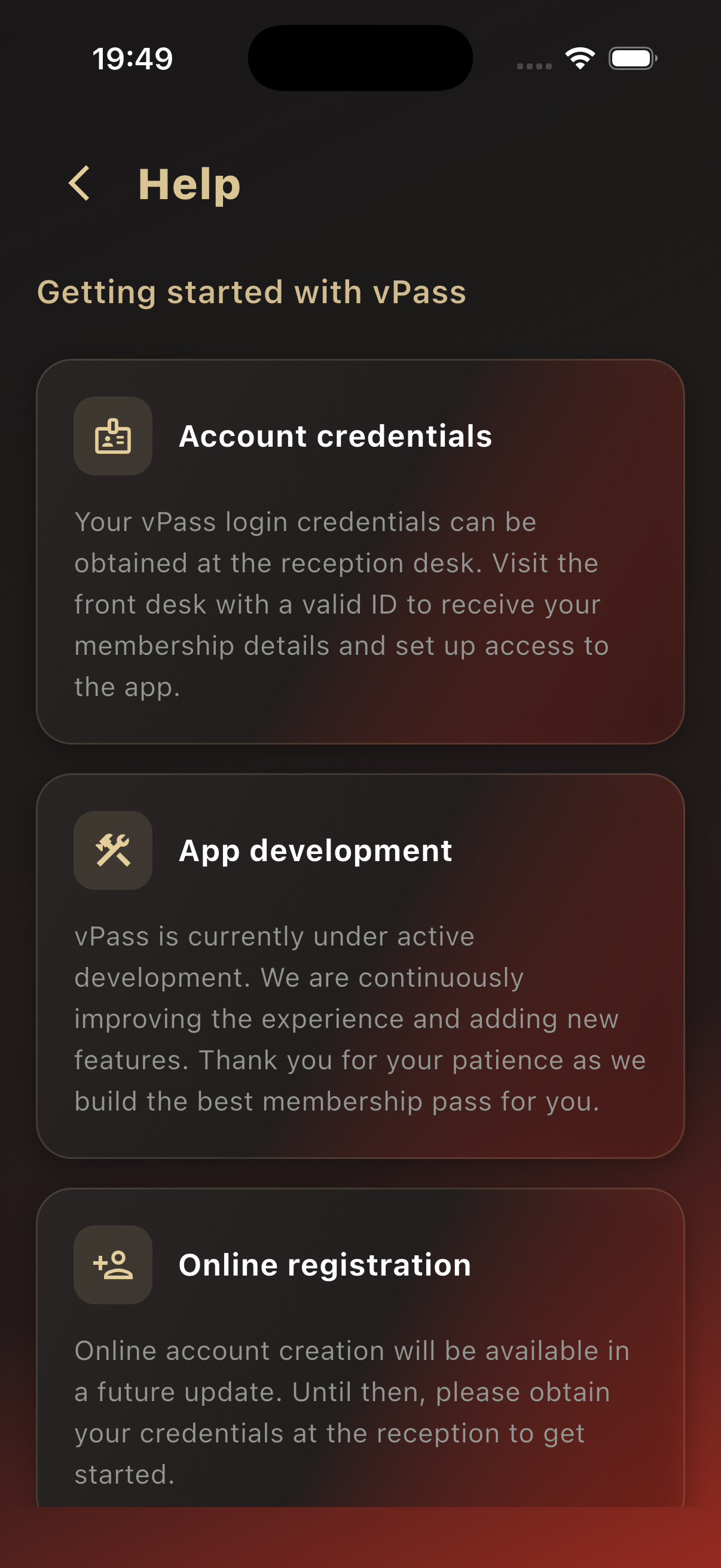Select the Getting started with vPass heading
Viewport: 721px width, 1568px height.
251,292
